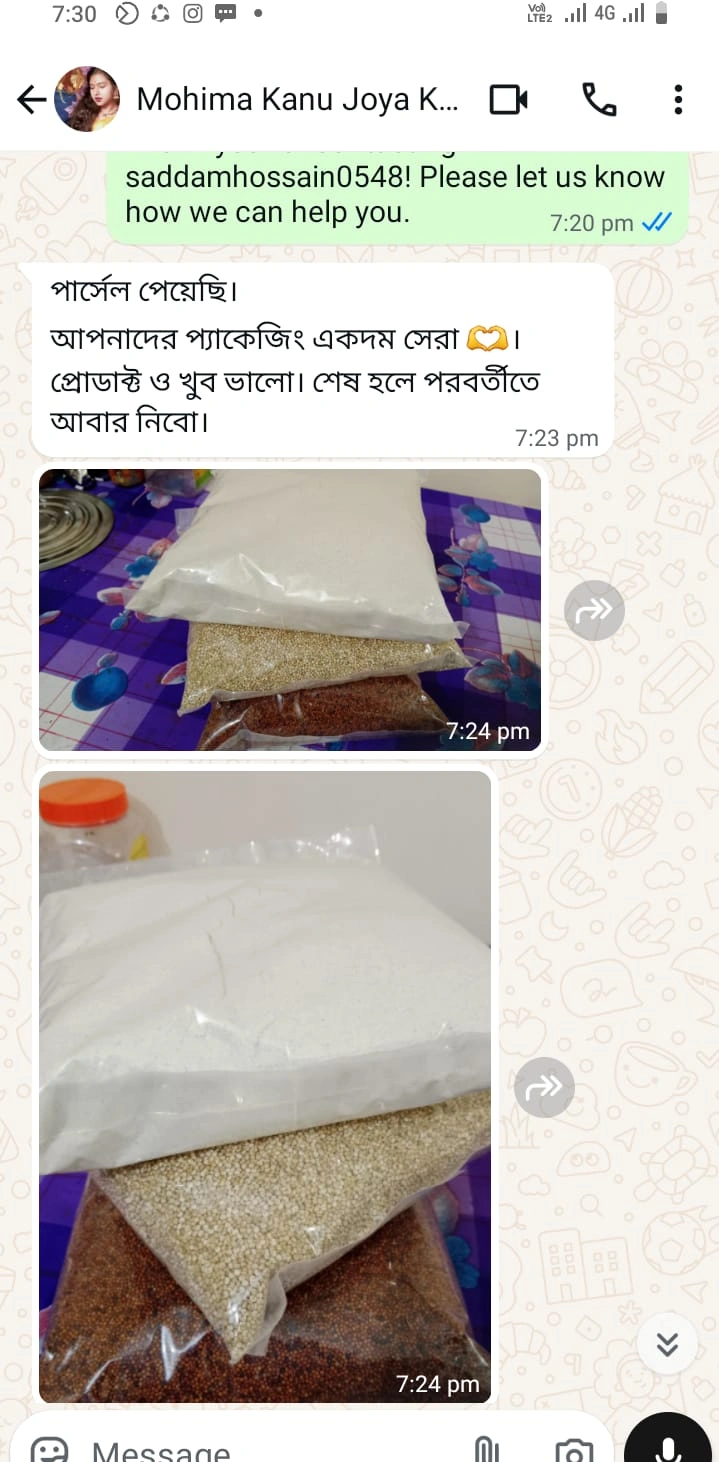
Task: Open the first photo of packaged grains
Action: point(290,609)
